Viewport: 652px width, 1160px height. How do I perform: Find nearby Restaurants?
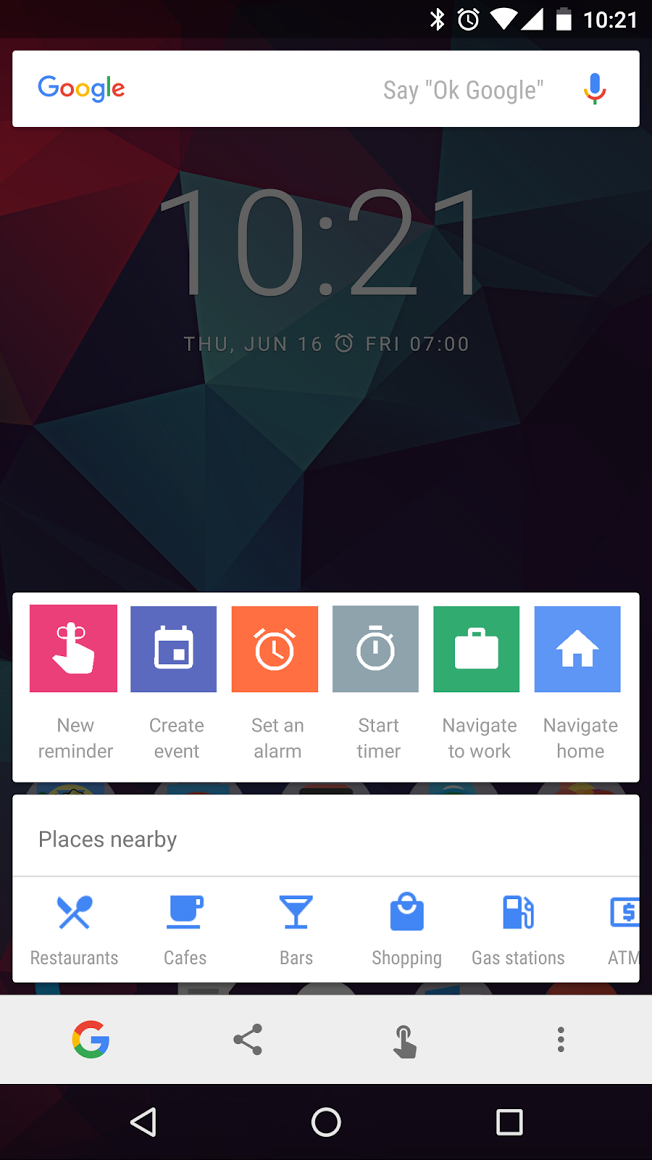click(x=74, y=930)
